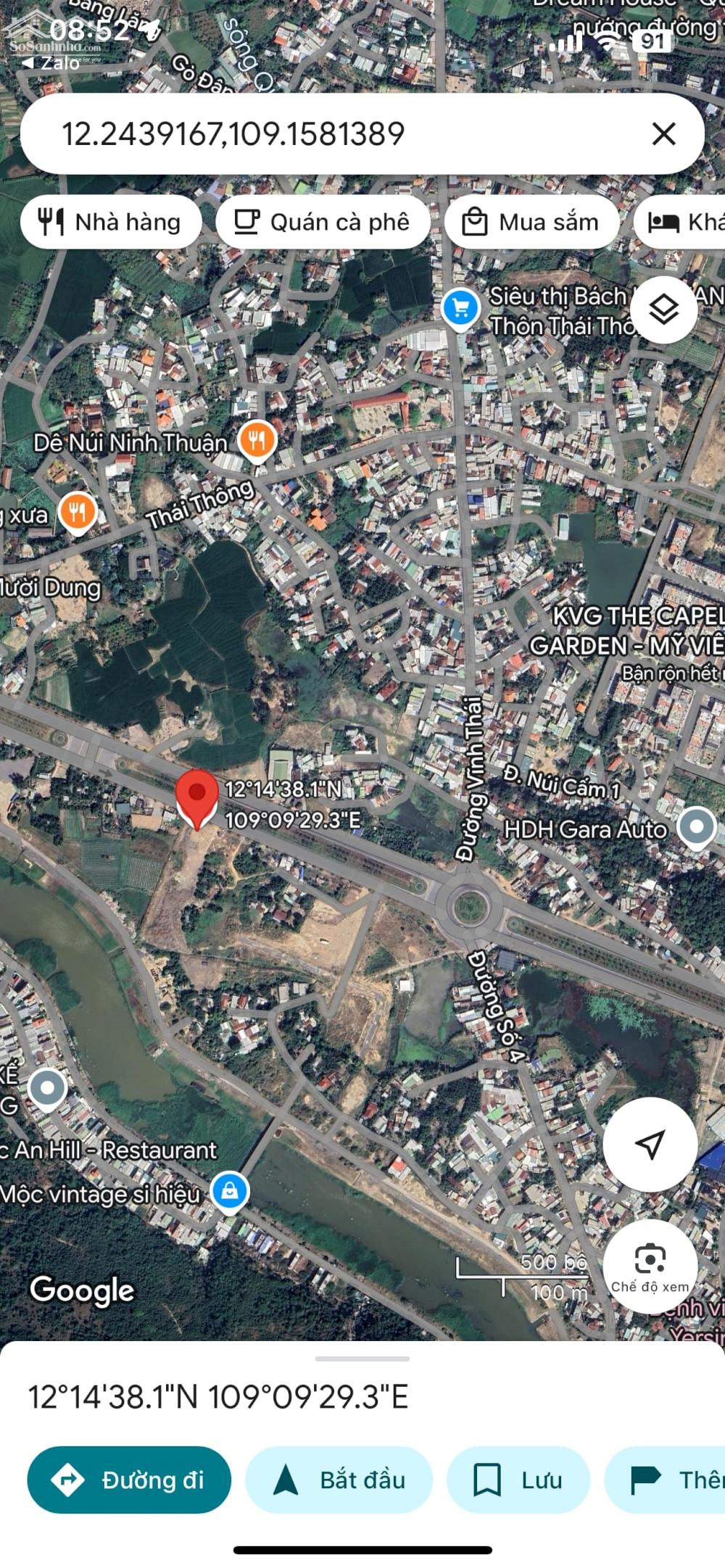
Task: Choose the Mua sắm chip
Action: point(531,222)
